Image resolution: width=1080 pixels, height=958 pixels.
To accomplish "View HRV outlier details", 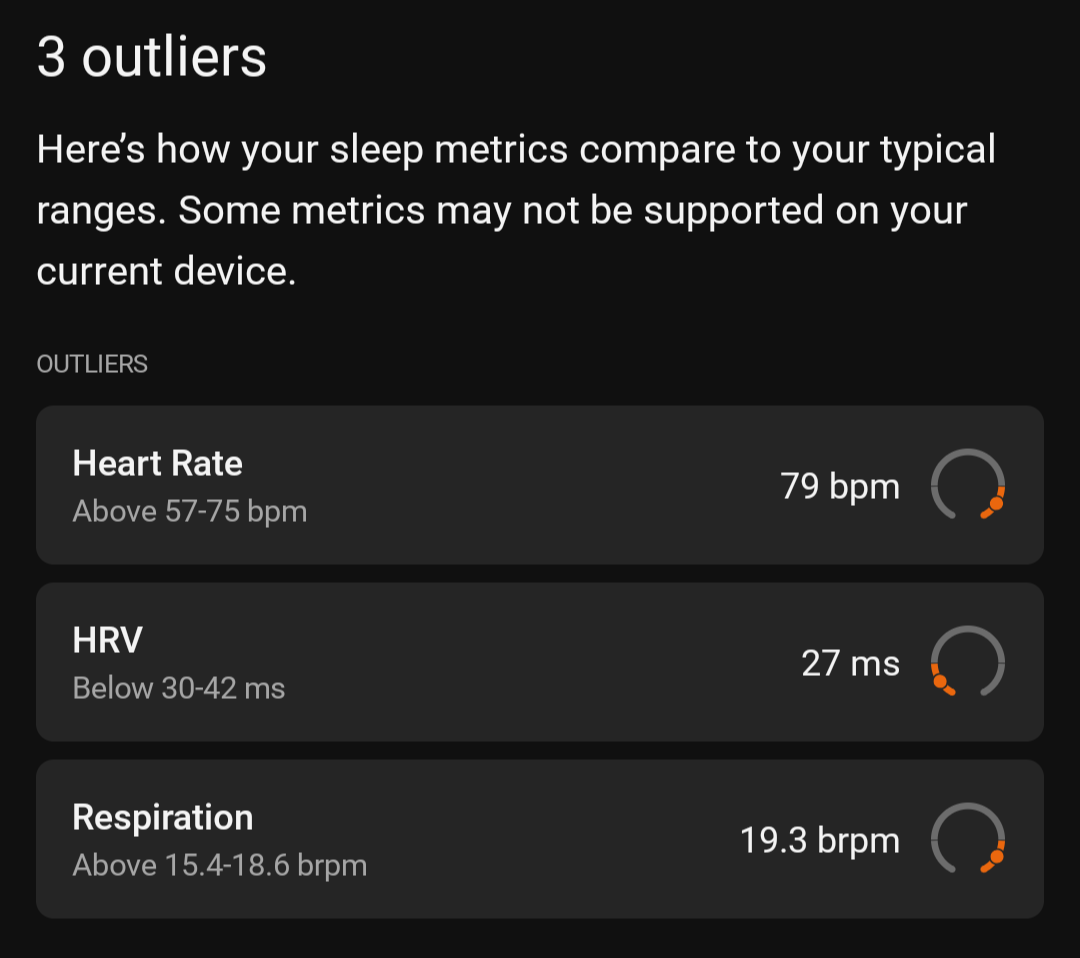I will click(x=539, y=662).
